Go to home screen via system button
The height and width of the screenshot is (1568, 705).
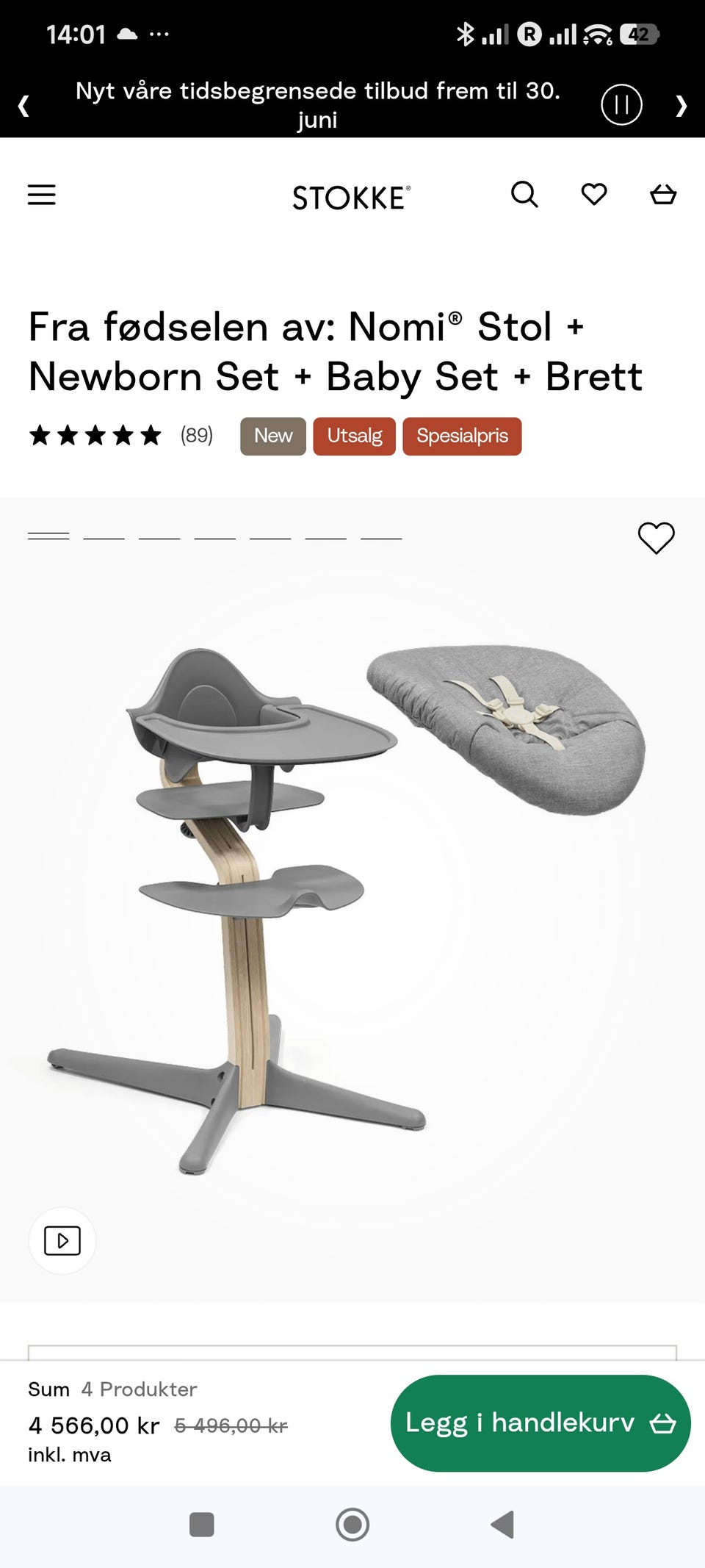[352, 1525]
